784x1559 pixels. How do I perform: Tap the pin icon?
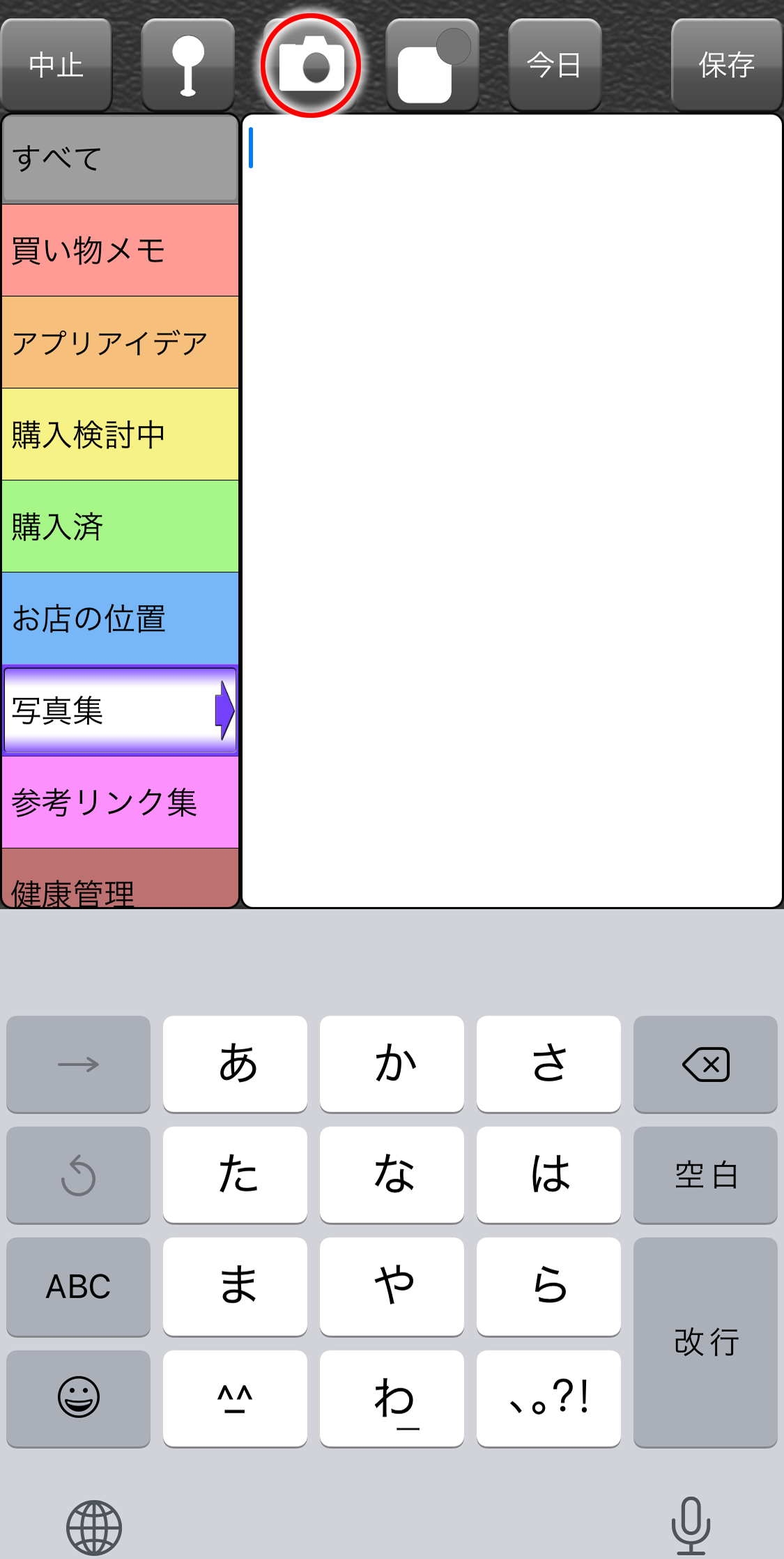tap(187, 65)
